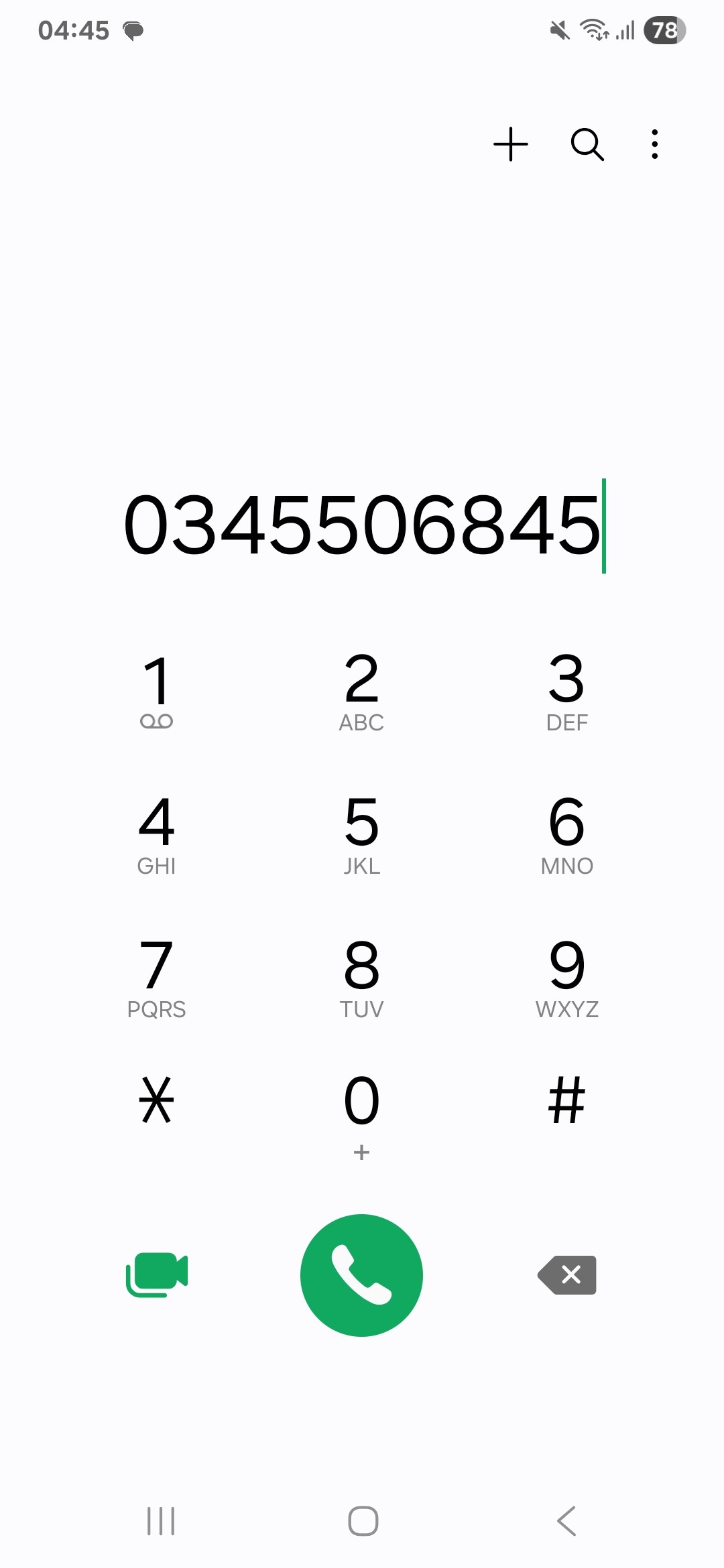Go back using the navigation bar
This screenshot has height=1568, width=724.
[566, 1520]
